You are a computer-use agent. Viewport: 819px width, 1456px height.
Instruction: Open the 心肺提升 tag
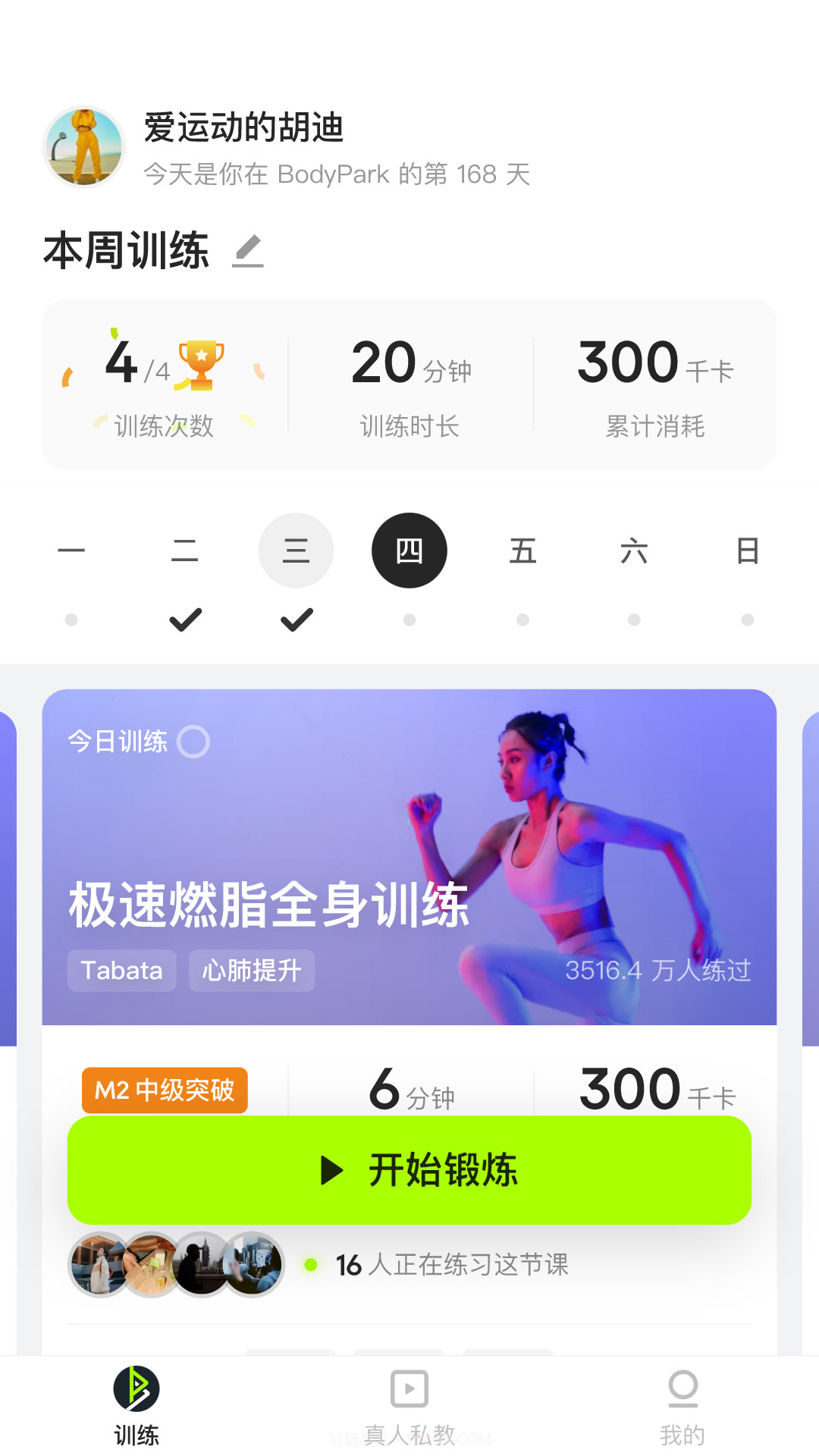[x=252, y=971]
